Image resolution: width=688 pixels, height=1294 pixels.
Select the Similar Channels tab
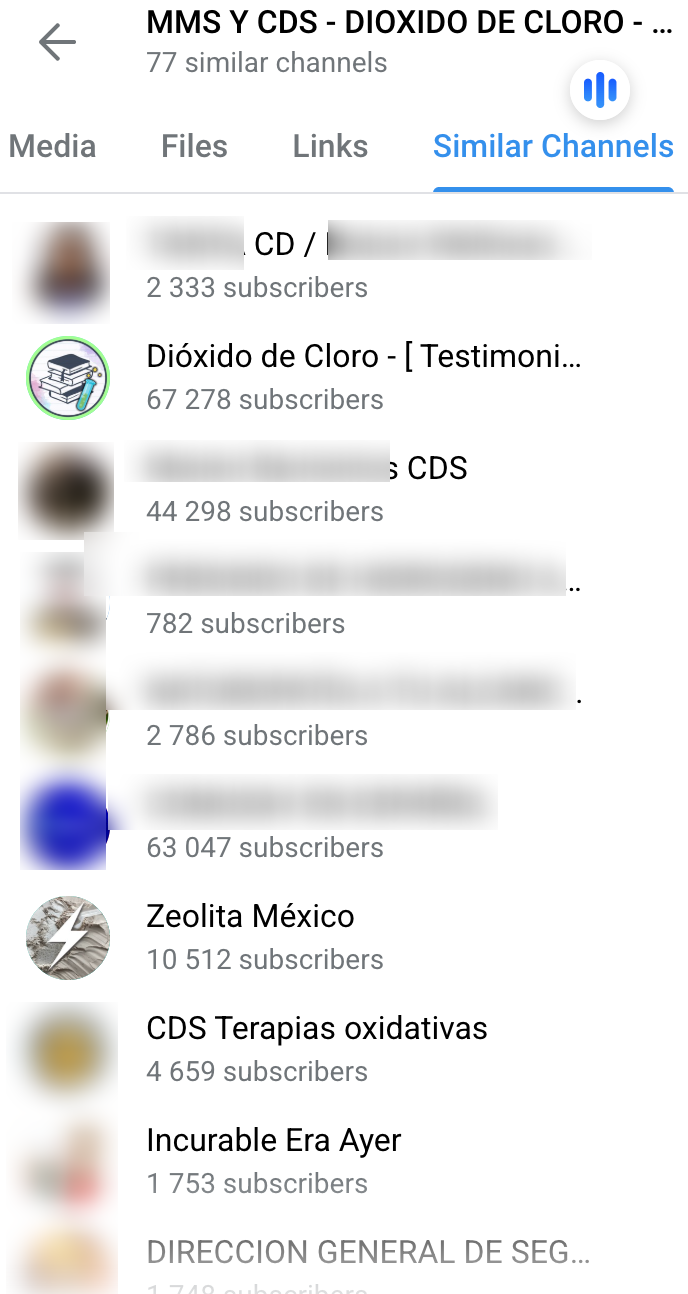553,147
